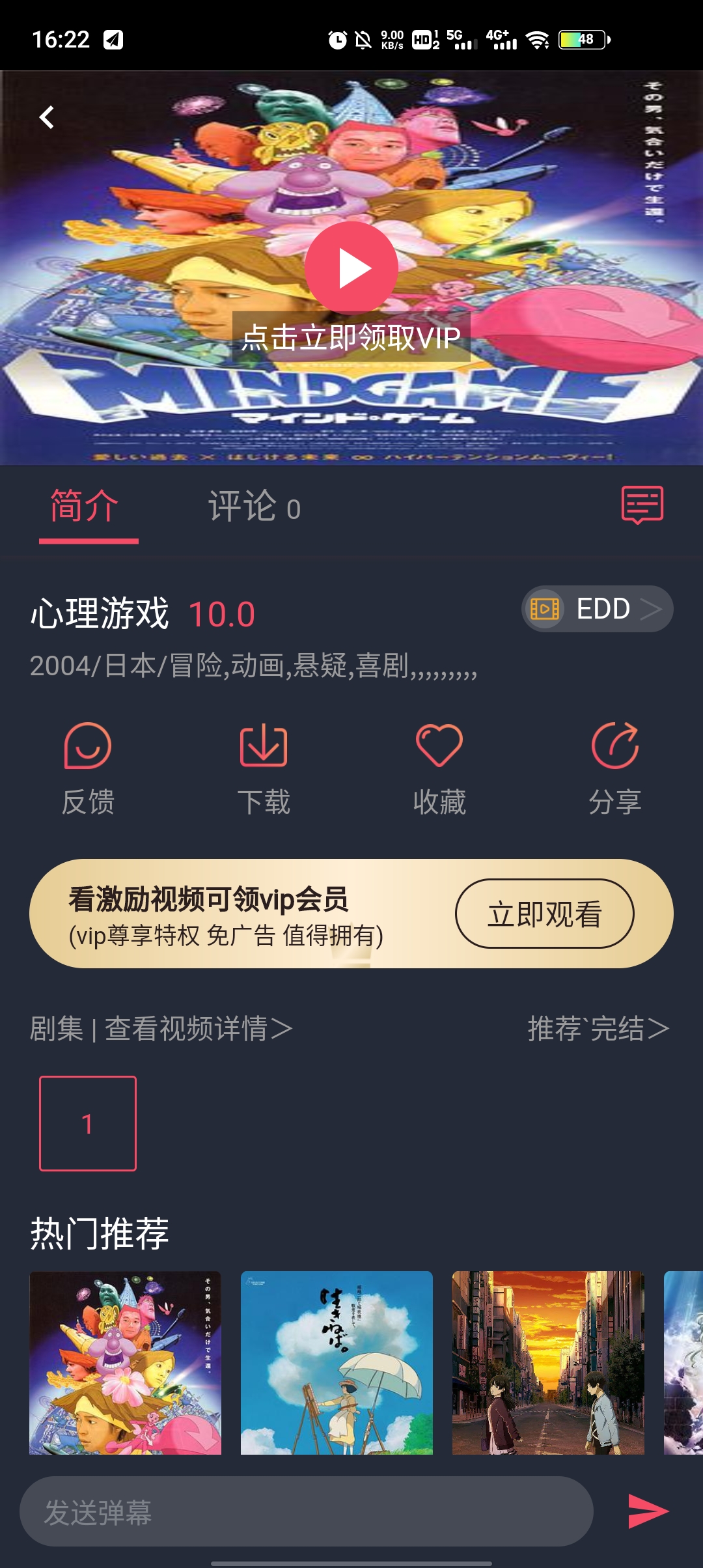Tap 立即观看 to watch the reward video
Viewport: 703px width, 1568px height.
tap(544, 914)
